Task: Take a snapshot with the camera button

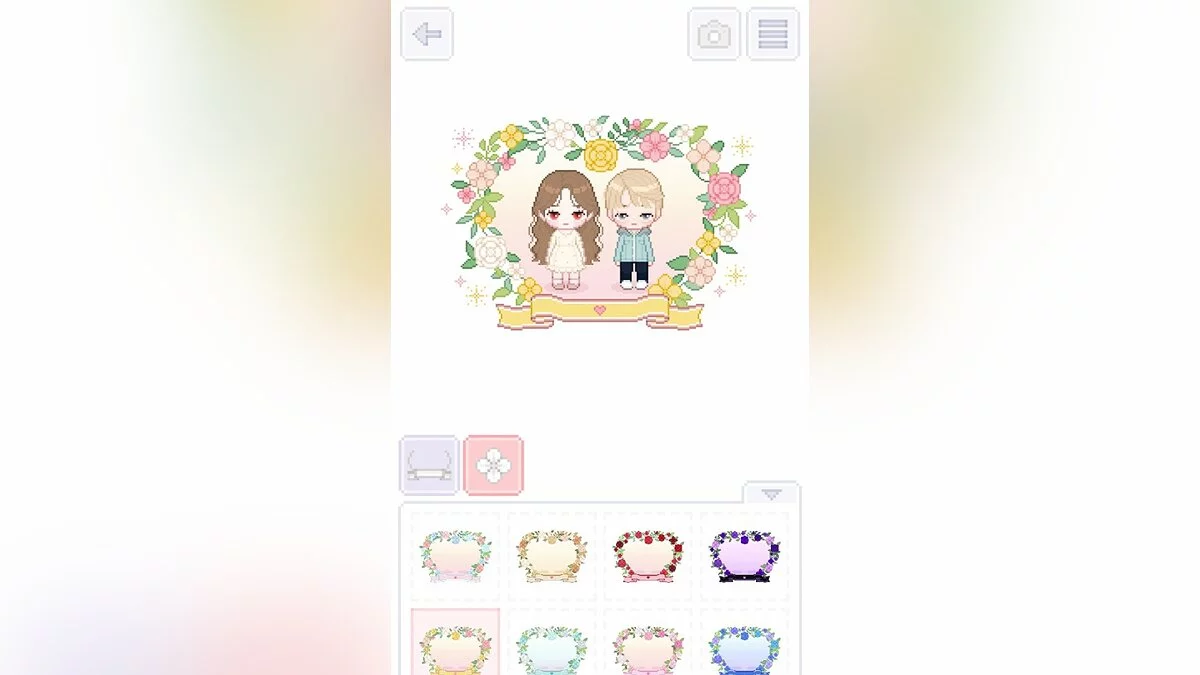Action: tap(714, 35)
